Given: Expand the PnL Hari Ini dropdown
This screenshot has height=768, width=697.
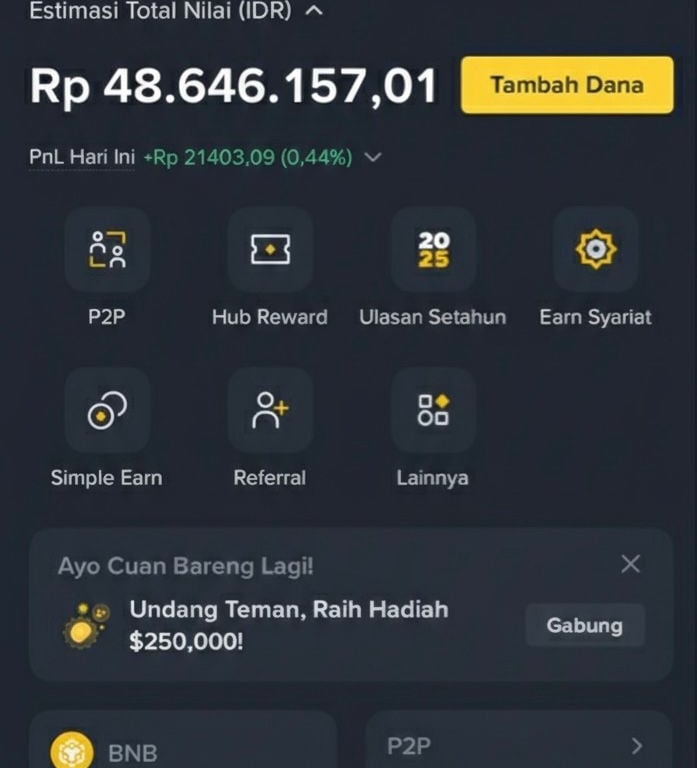Looking at the screenshot, I should 374,158.
